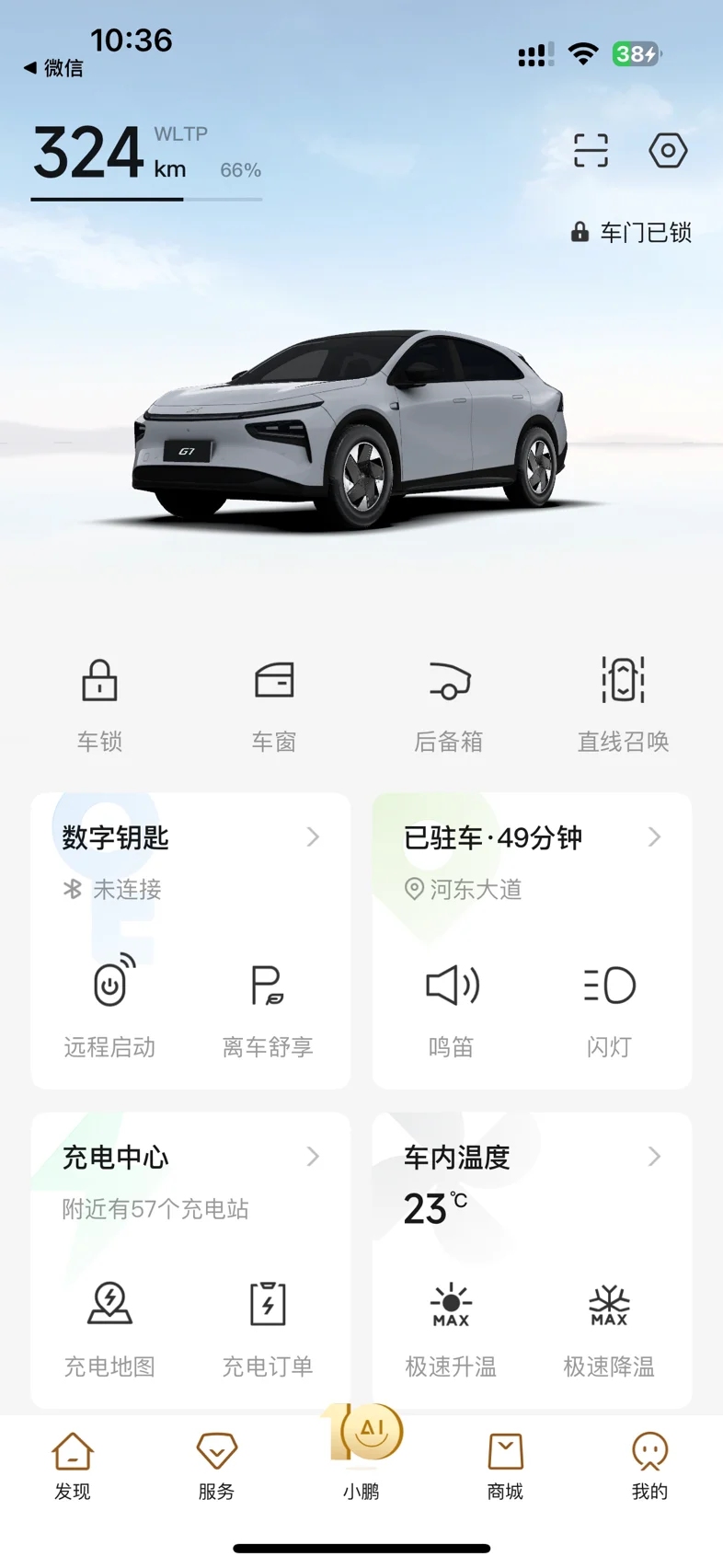Tap the 车锁 lock control
This screenshot has width=723, height=1568.
point(99,701)
